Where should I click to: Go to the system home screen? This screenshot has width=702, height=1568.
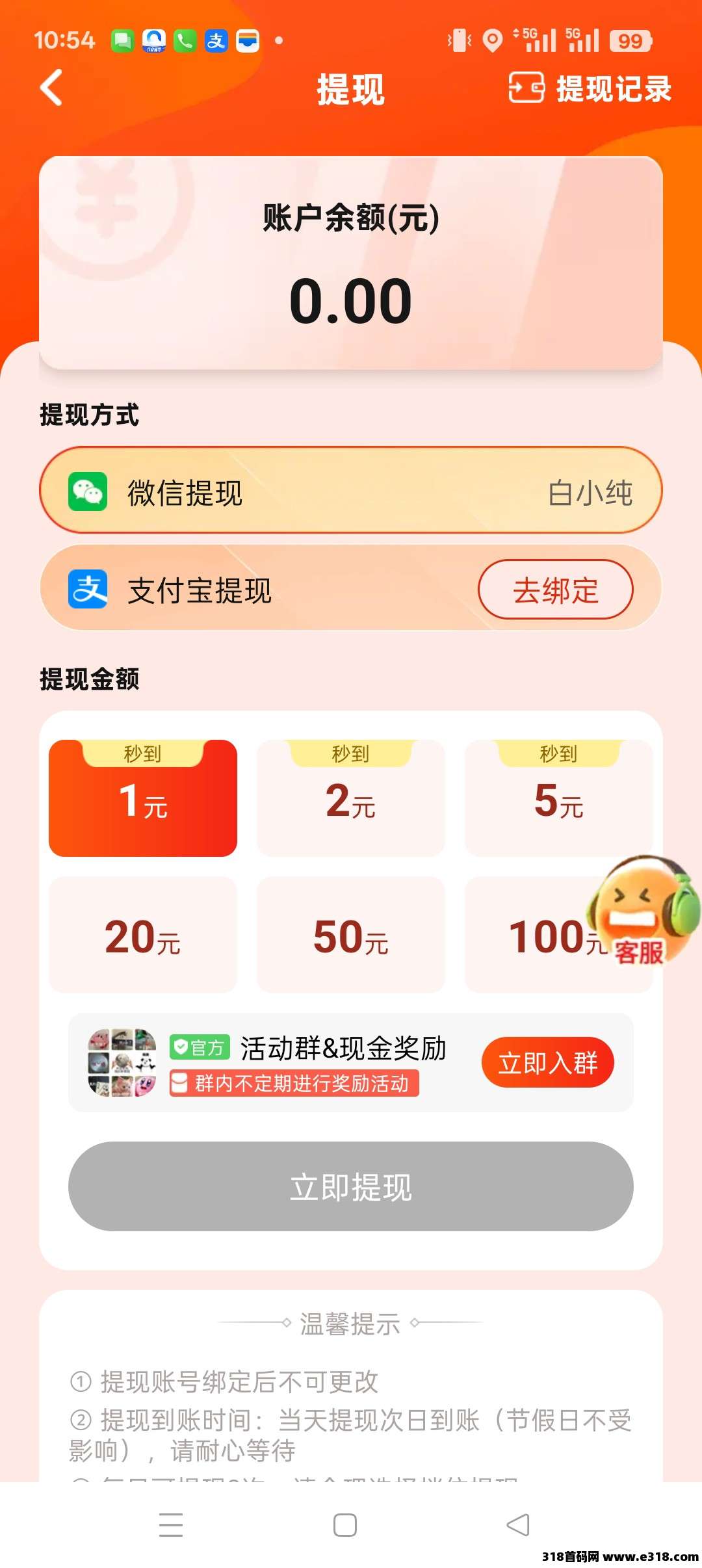pos(345,1524)
